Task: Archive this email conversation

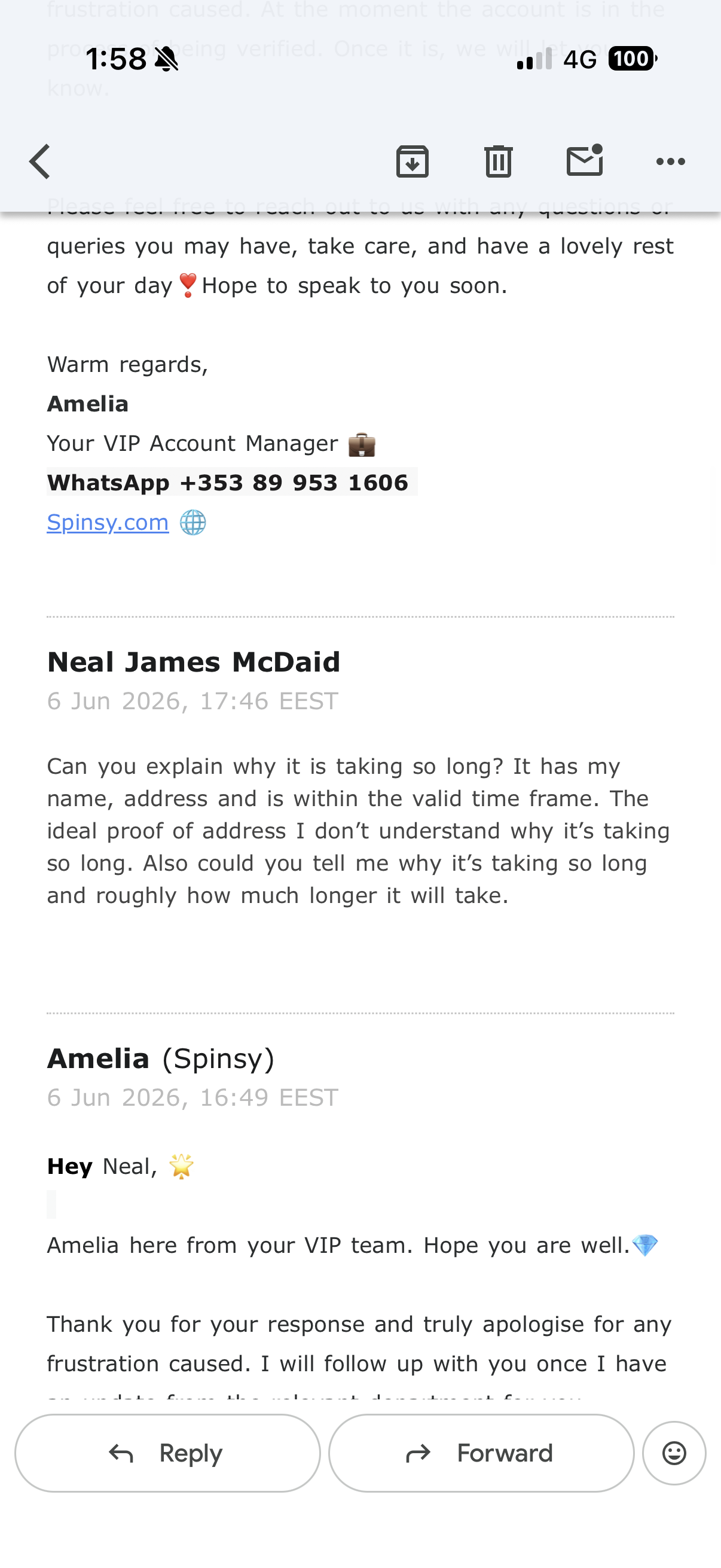Action: [x=413, y=161]
